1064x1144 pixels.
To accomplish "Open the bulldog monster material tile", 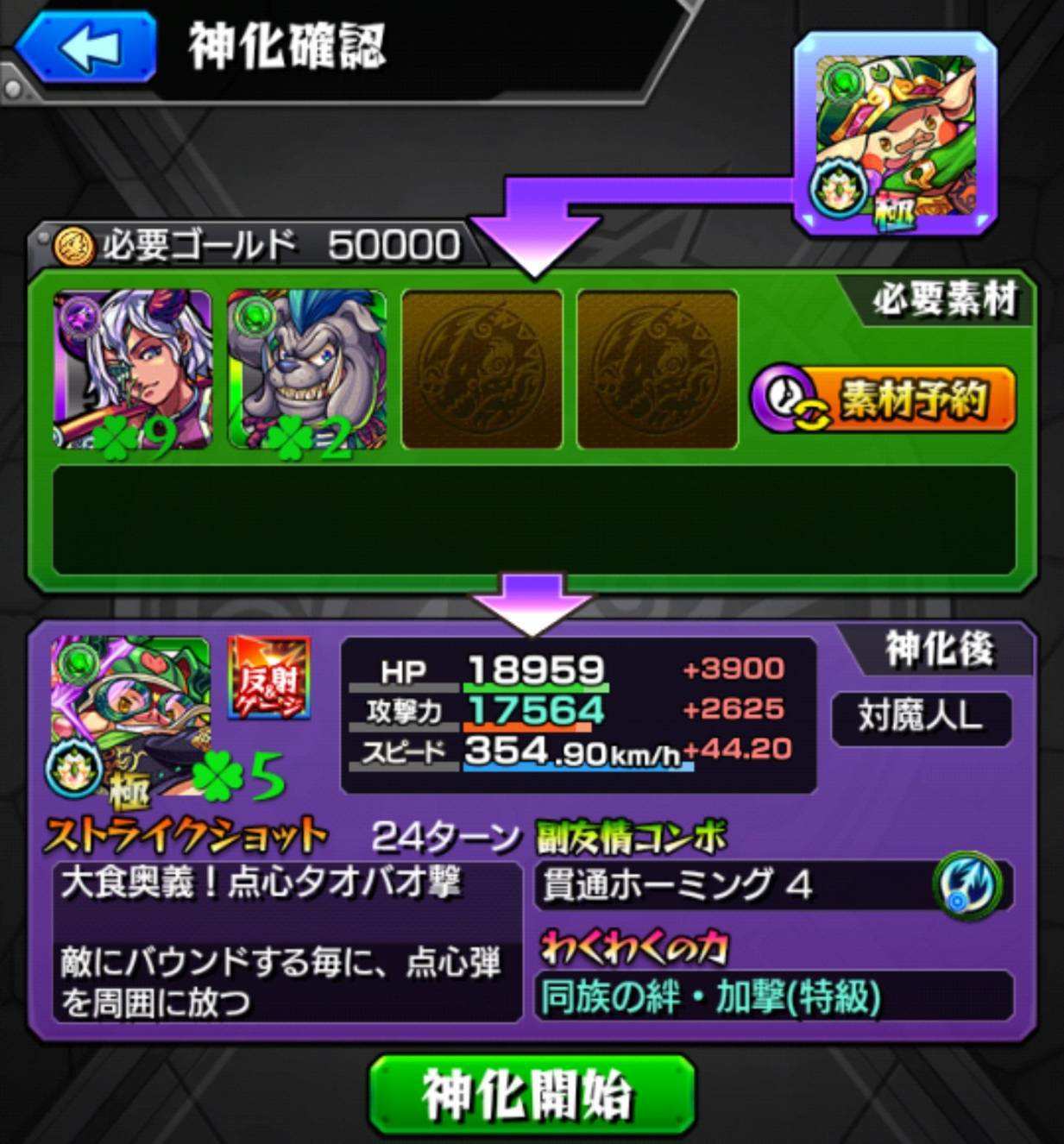I will pyautogui.click(x=307, y=369).
